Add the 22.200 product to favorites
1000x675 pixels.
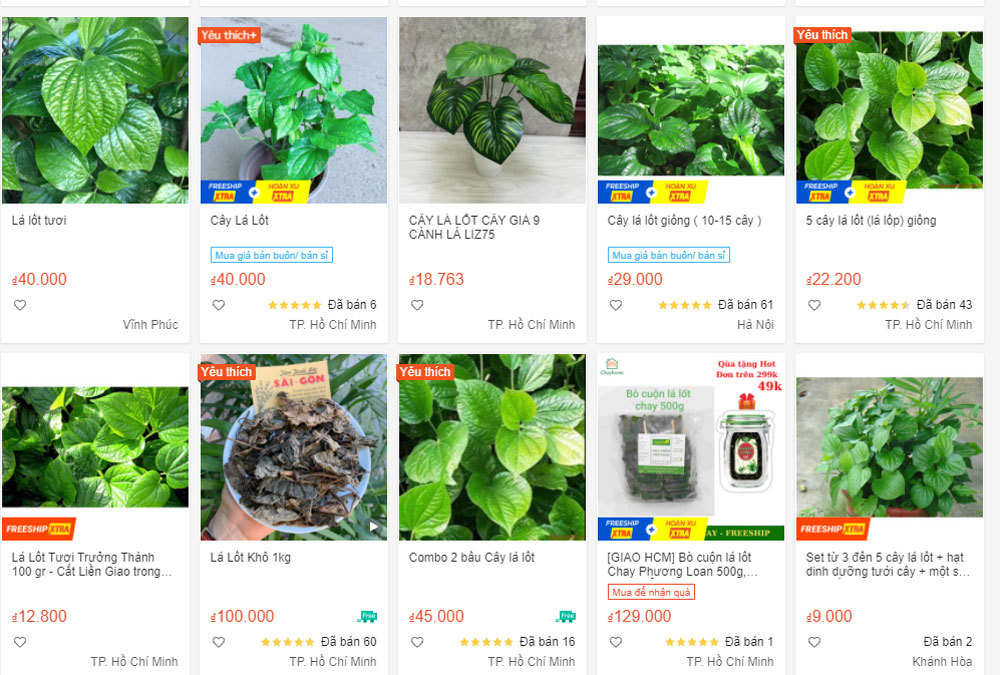814,305
